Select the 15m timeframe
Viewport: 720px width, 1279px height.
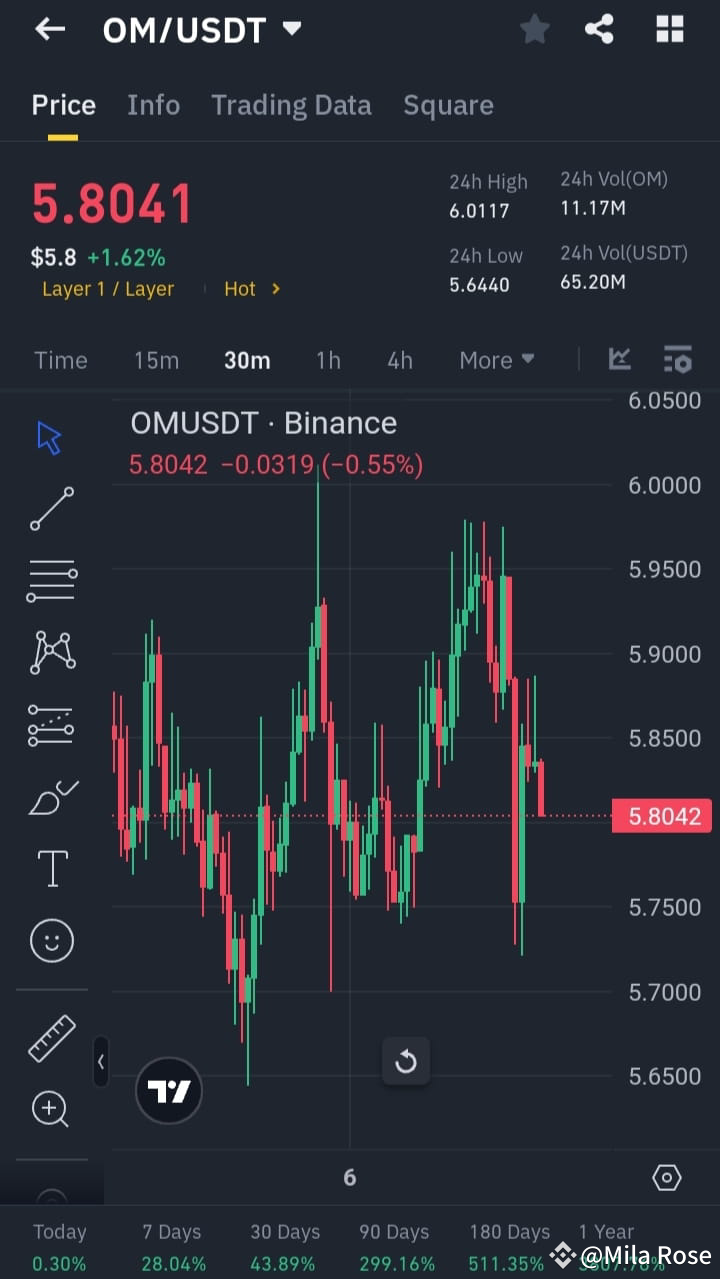coord(156,360)
